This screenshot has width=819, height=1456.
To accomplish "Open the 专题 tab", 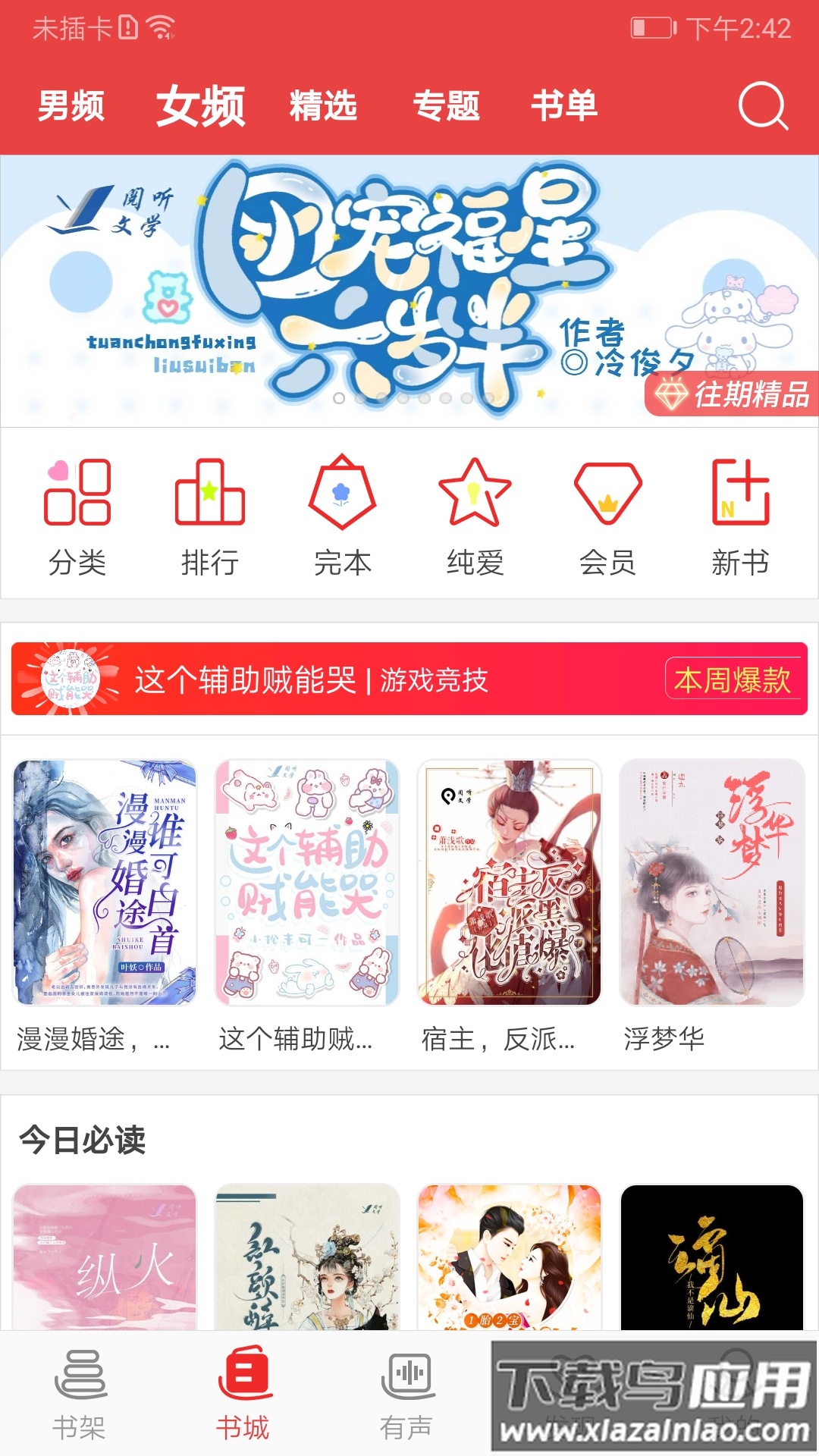I will pyautogui.click(x=446, y=106).
